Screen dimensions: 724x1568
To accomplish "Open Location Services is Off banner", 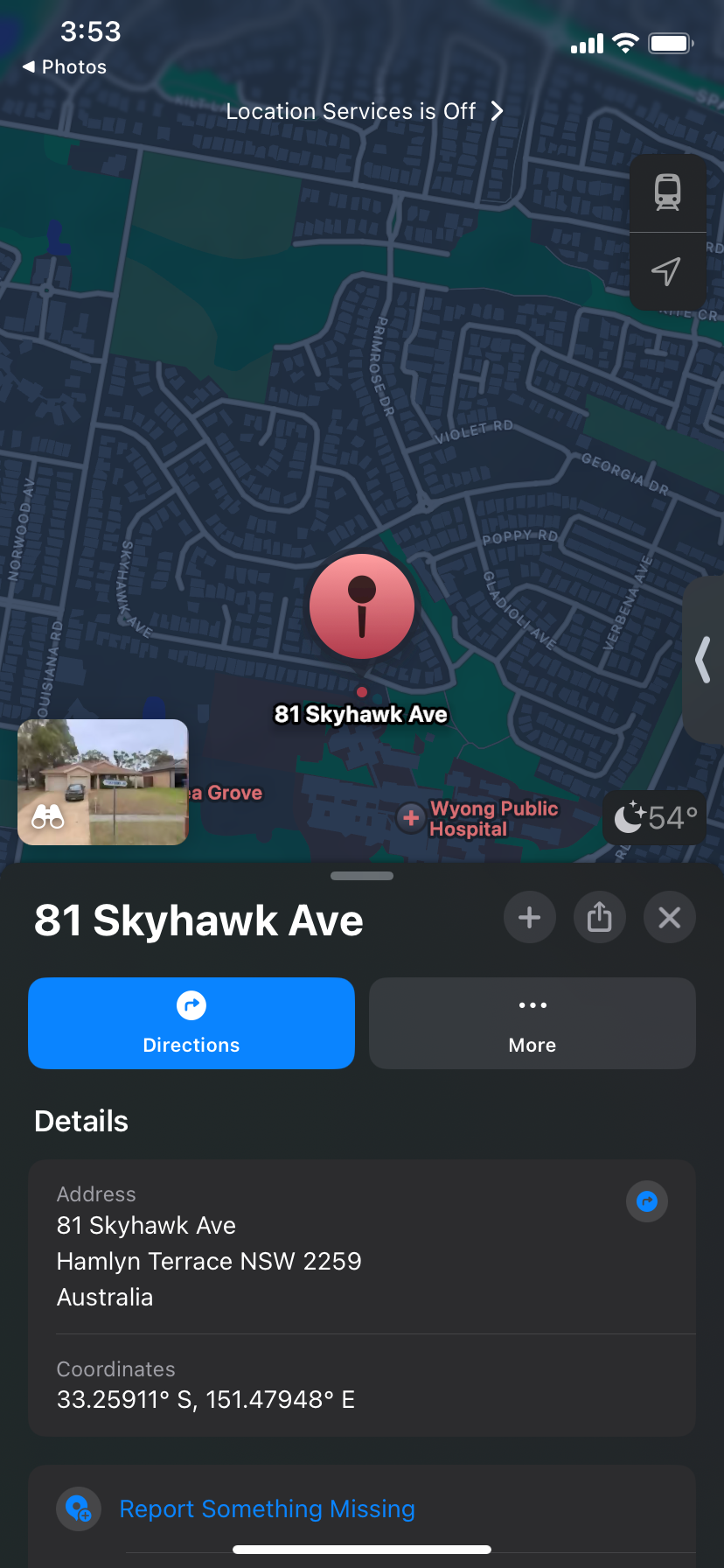I will [x=363, y=111].
